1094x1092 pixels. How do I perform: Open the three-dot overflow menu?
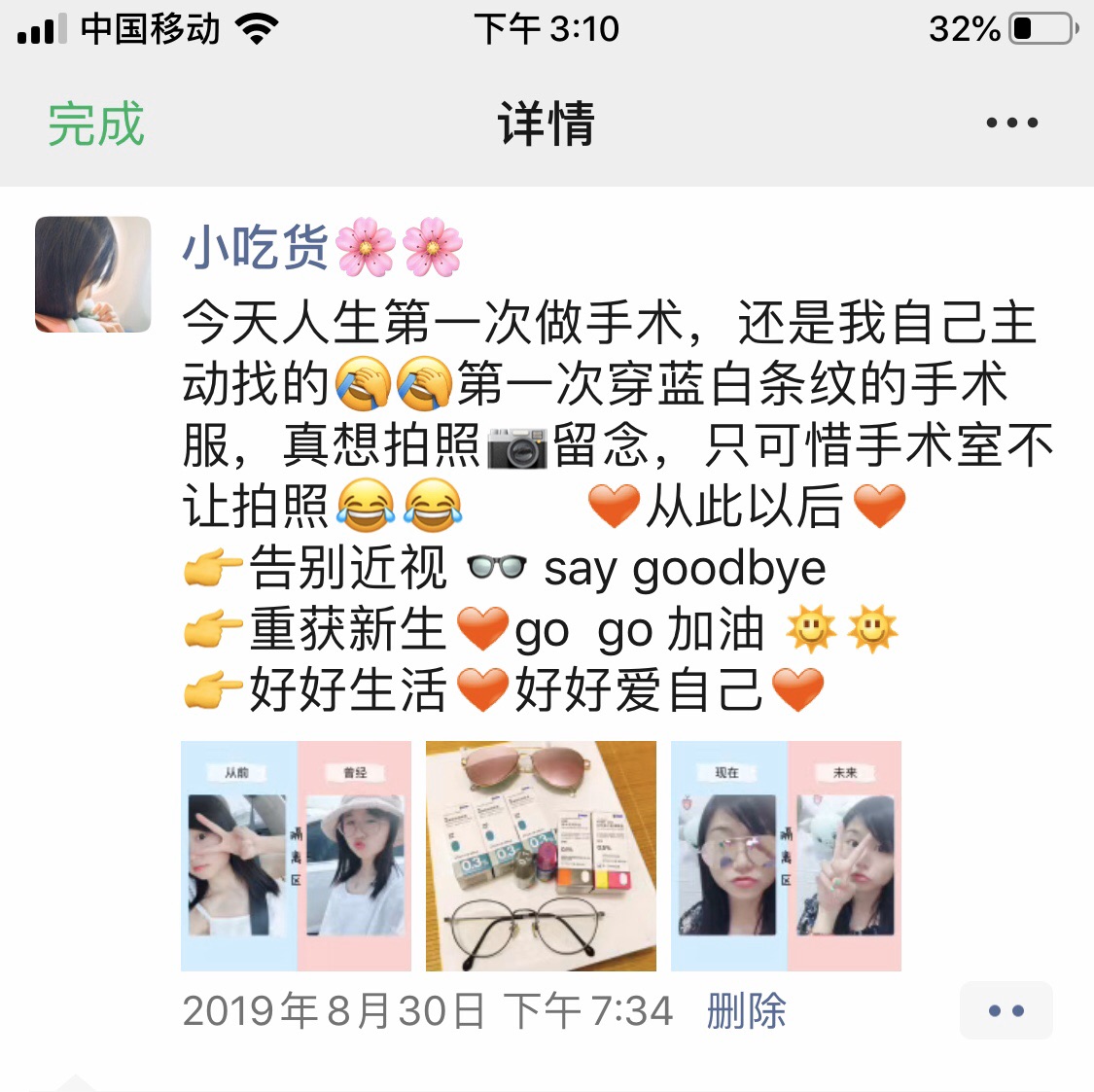(1011, 123)
